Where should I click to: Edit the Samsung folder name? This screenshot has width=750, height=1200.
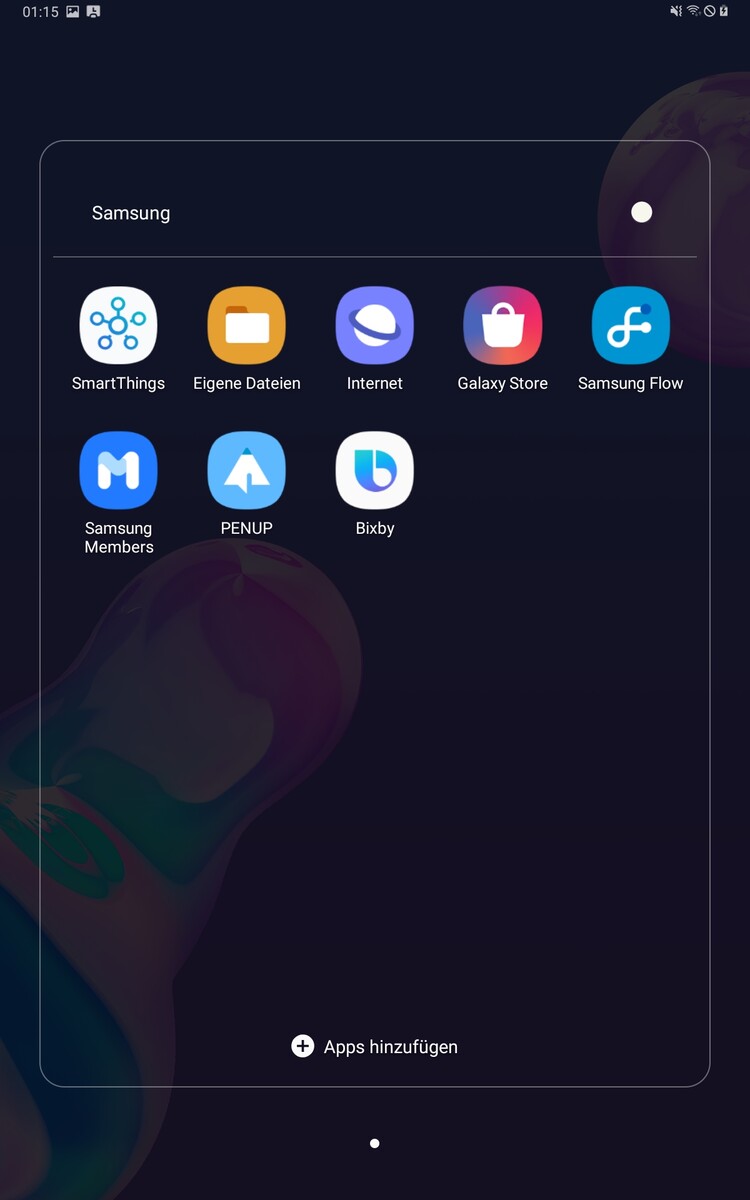click(131, 213)
